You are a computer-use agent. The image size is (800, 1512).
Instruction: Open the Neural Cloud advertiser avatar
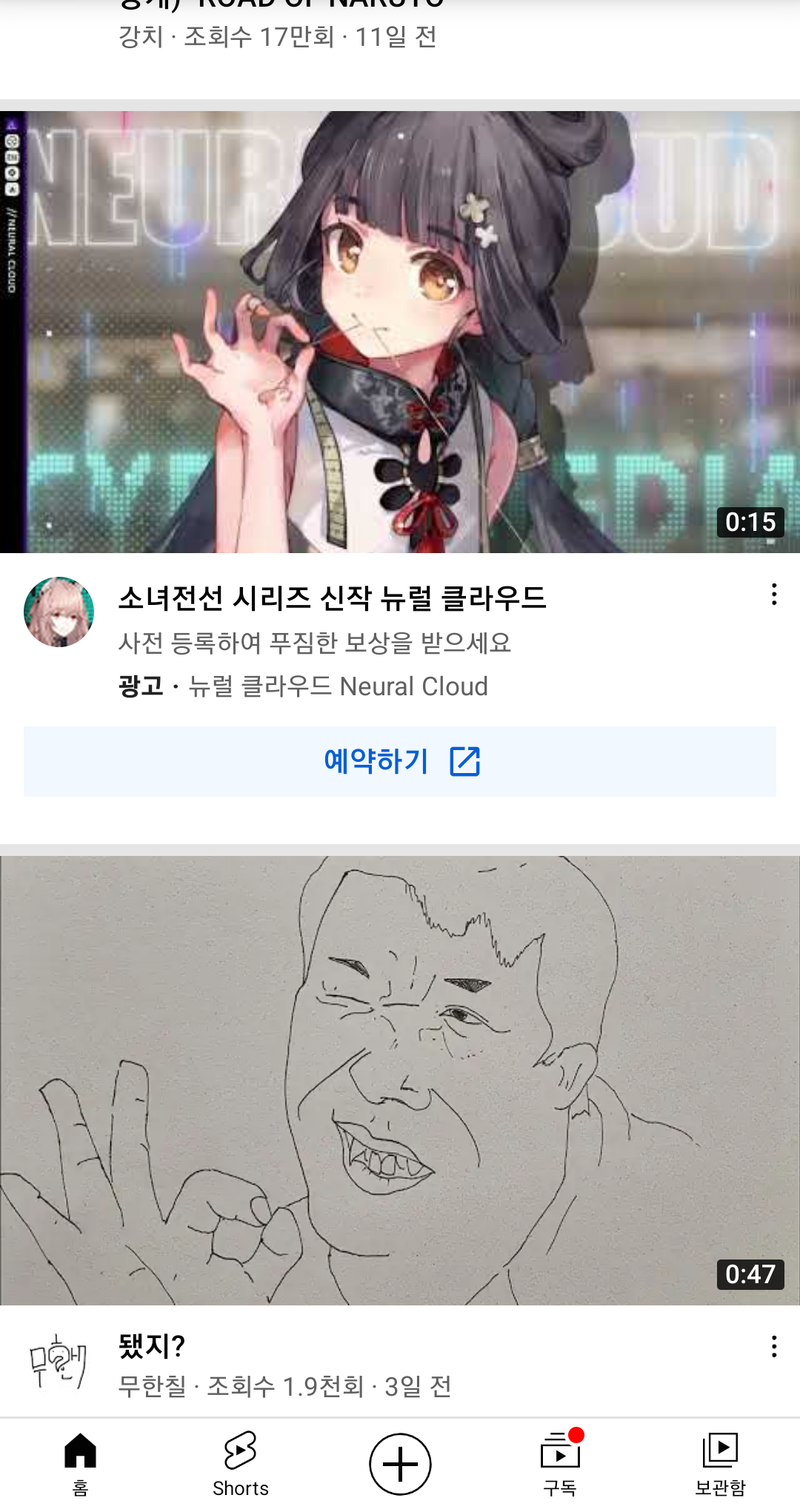point(59,612)
